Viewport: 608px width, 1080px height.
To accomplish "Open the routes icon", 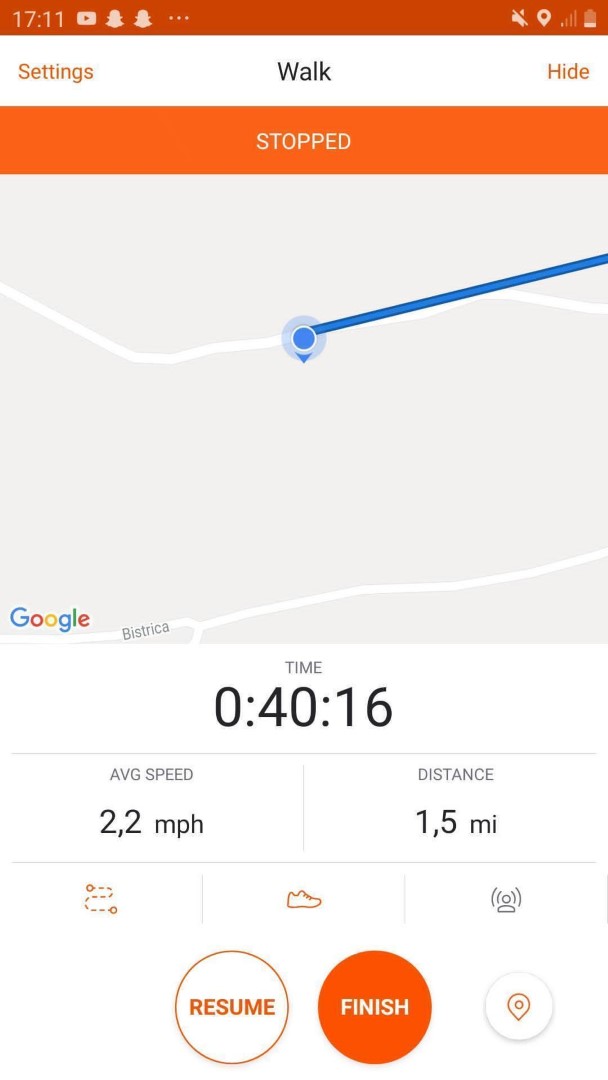I will click(x=101, y=899).
